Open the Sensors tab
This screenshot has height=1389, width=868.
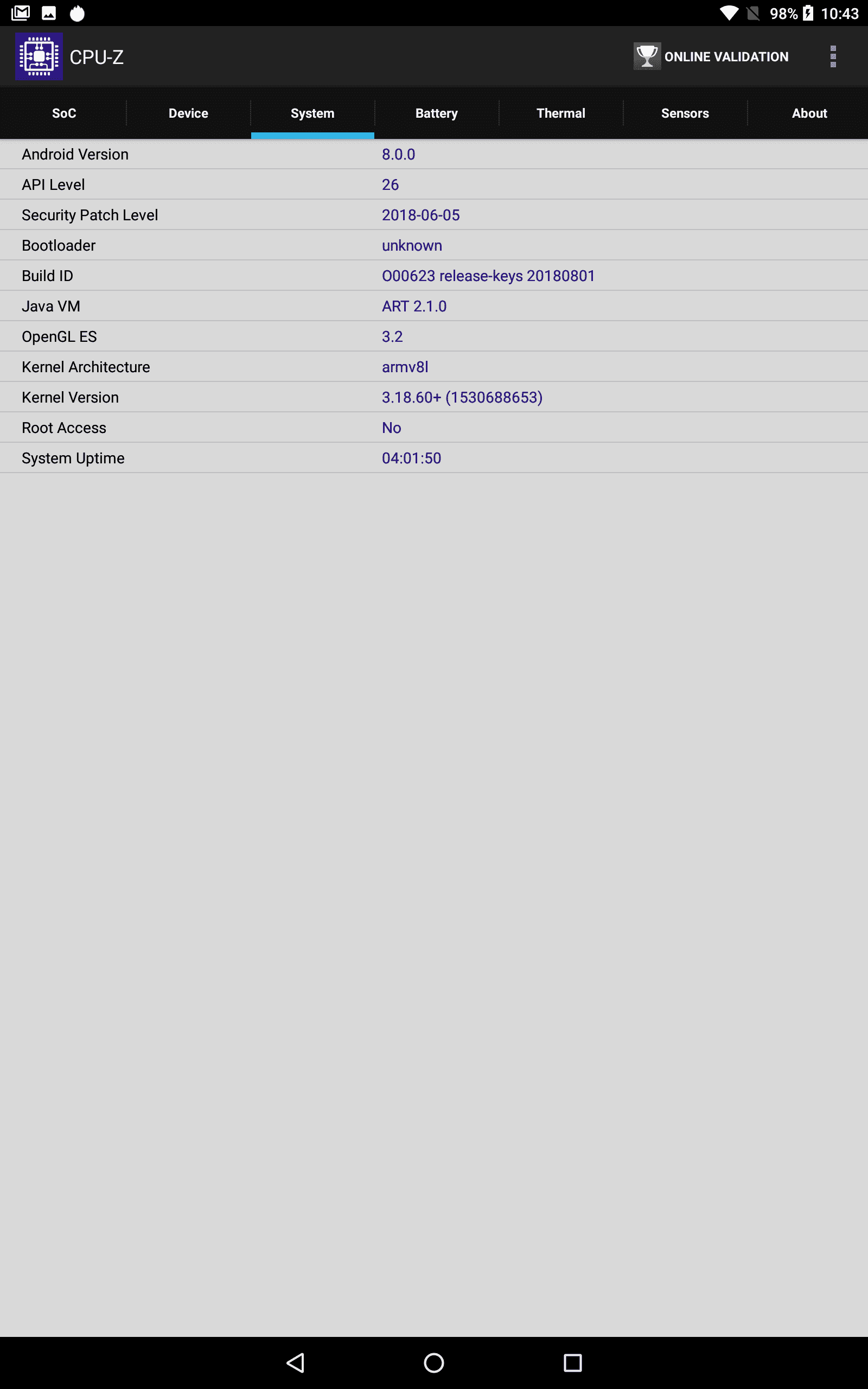[685, 113]
